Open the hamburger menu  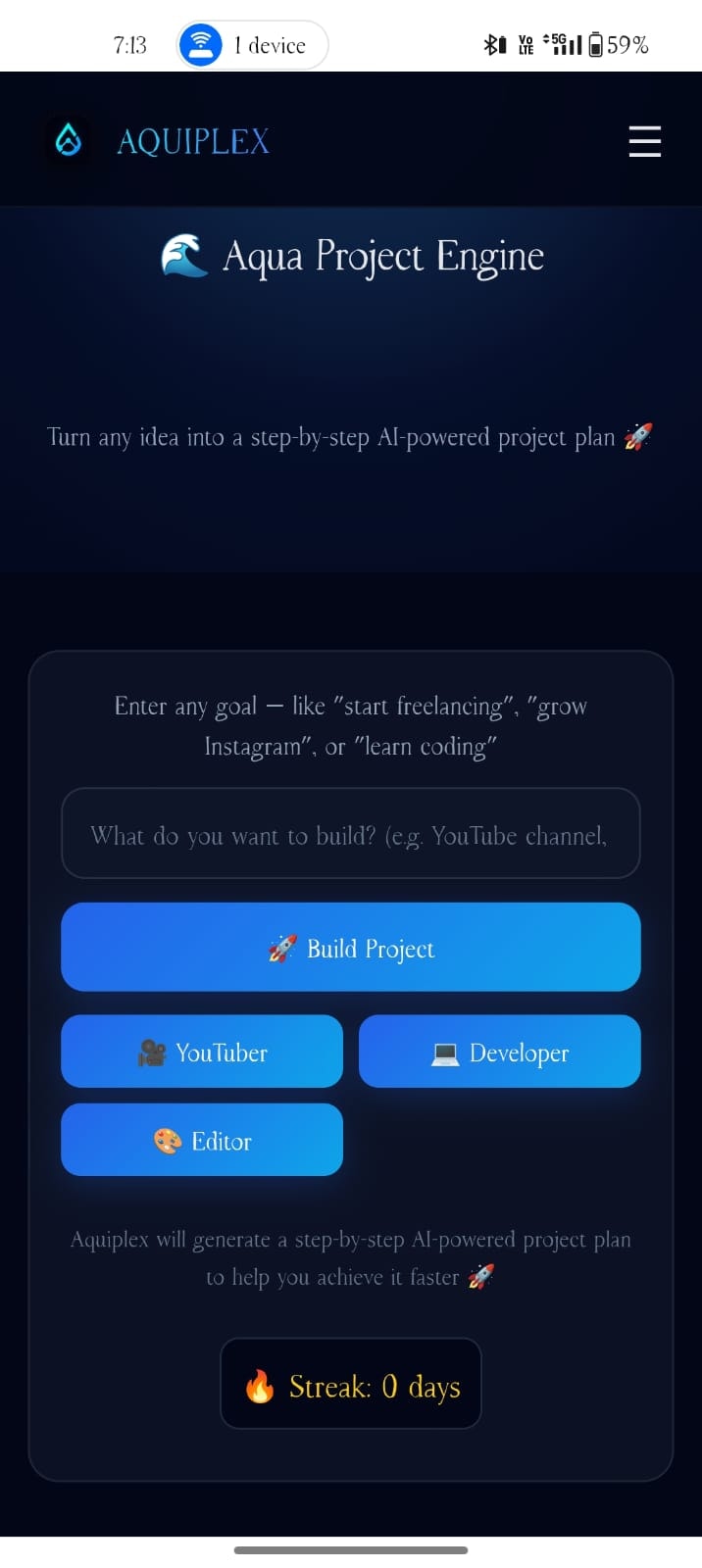point(644,141)
